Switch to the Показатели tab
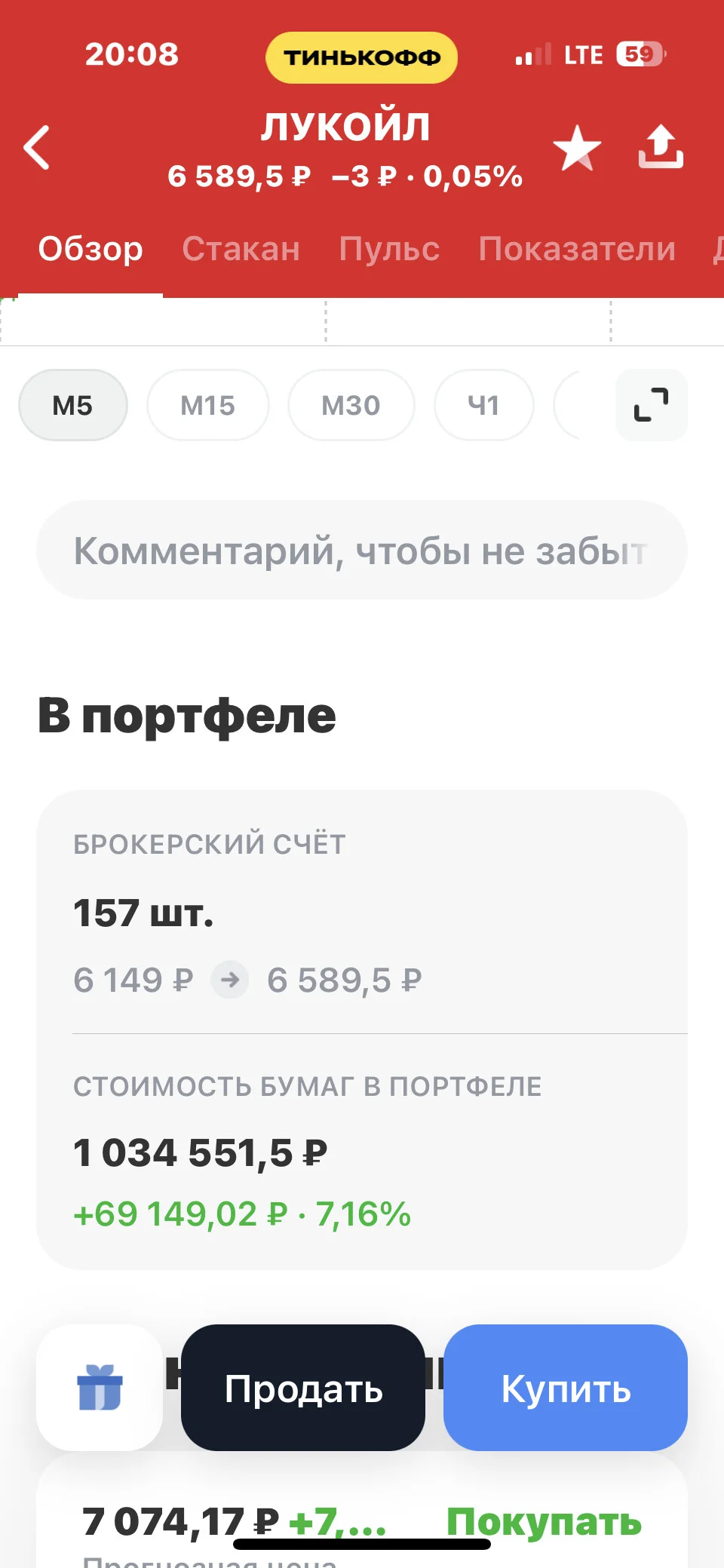 tap(577, 249)
